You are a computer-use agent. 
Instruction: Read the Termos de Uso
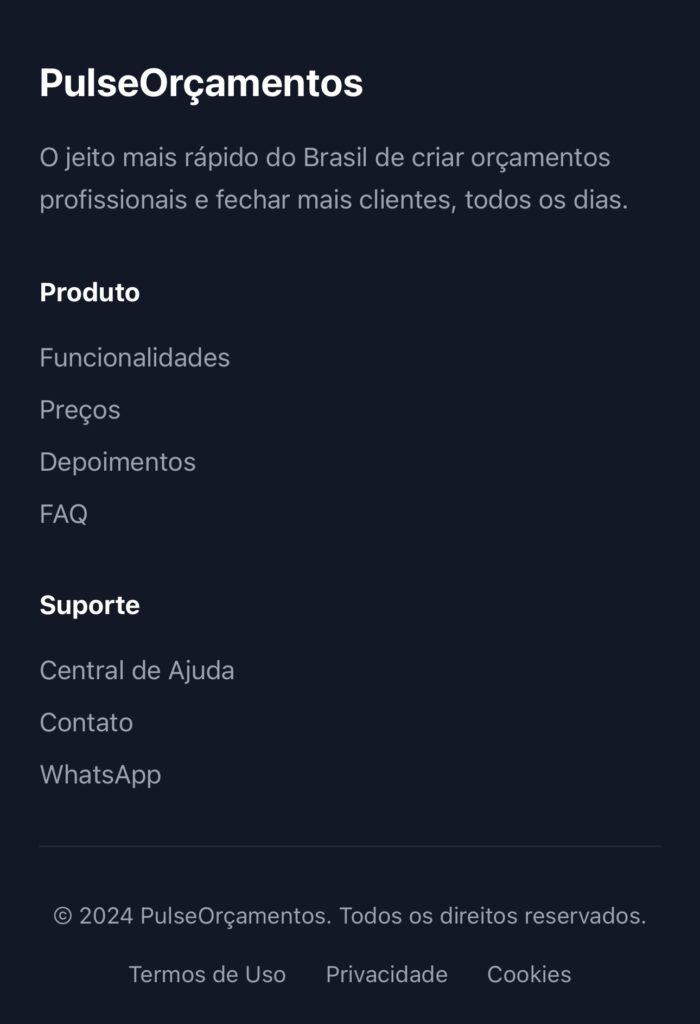(207, 974)
